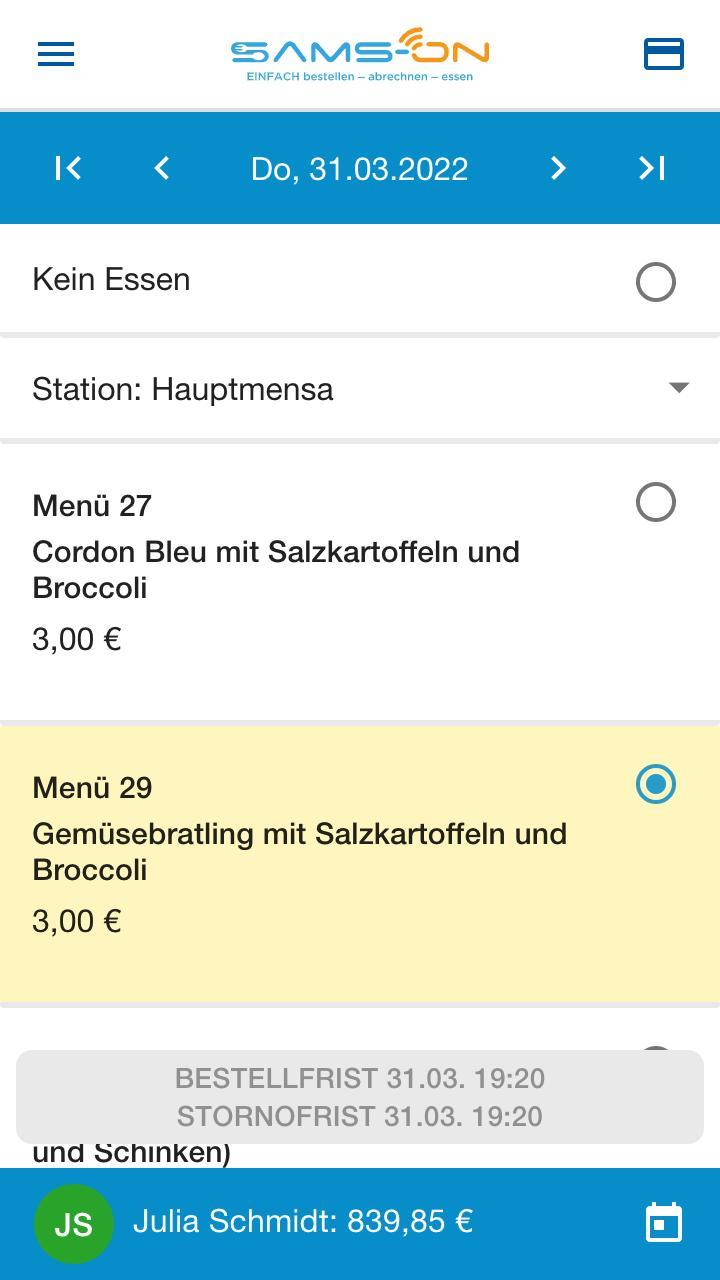Image resolution: width=720 pixels, height=1280 pixels.
Task: Open the hamburger navigation menu
Action: point(55,54)
